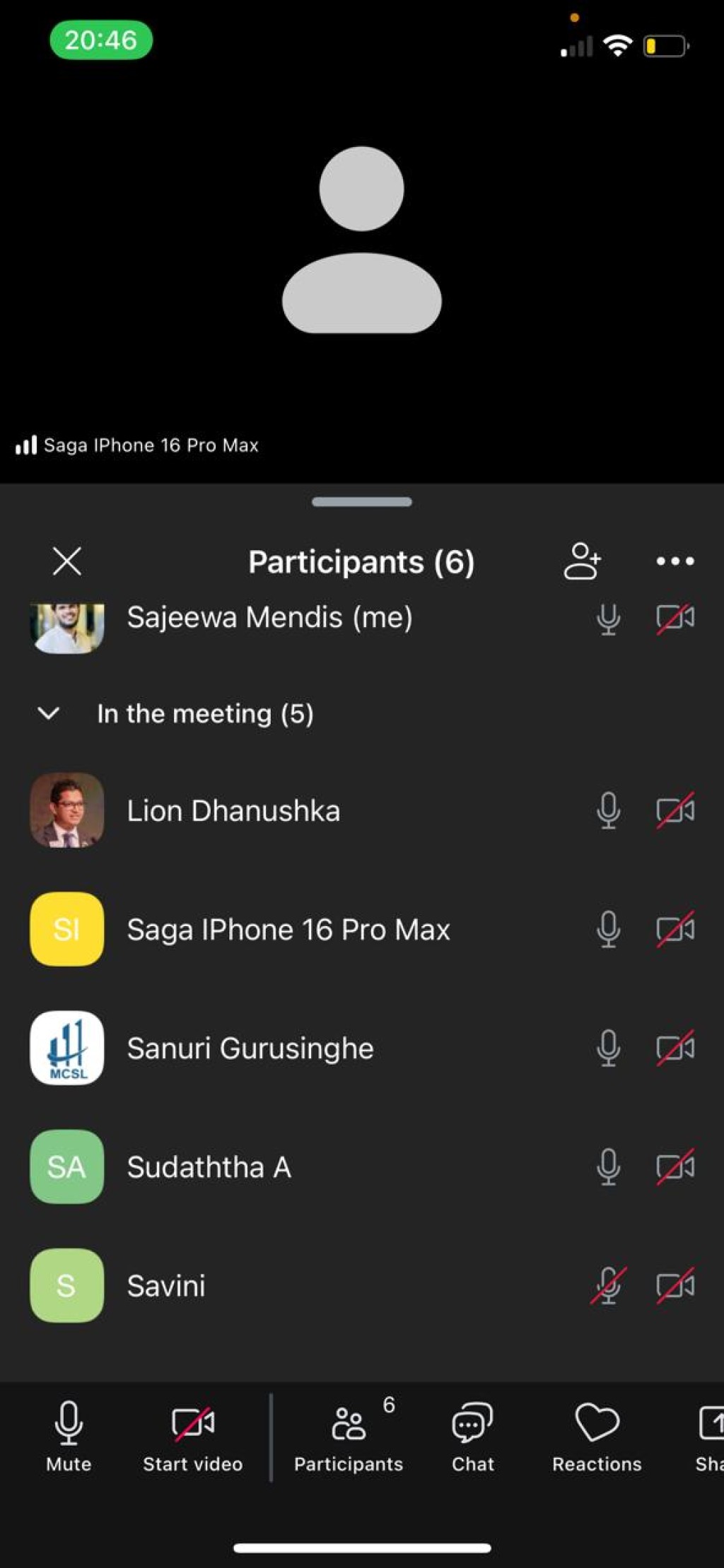Tap the microphone icon next to Lion Dhanushka
This screenshot has width=724, height=1568.
pyautogui.click(x=608, y=810)
